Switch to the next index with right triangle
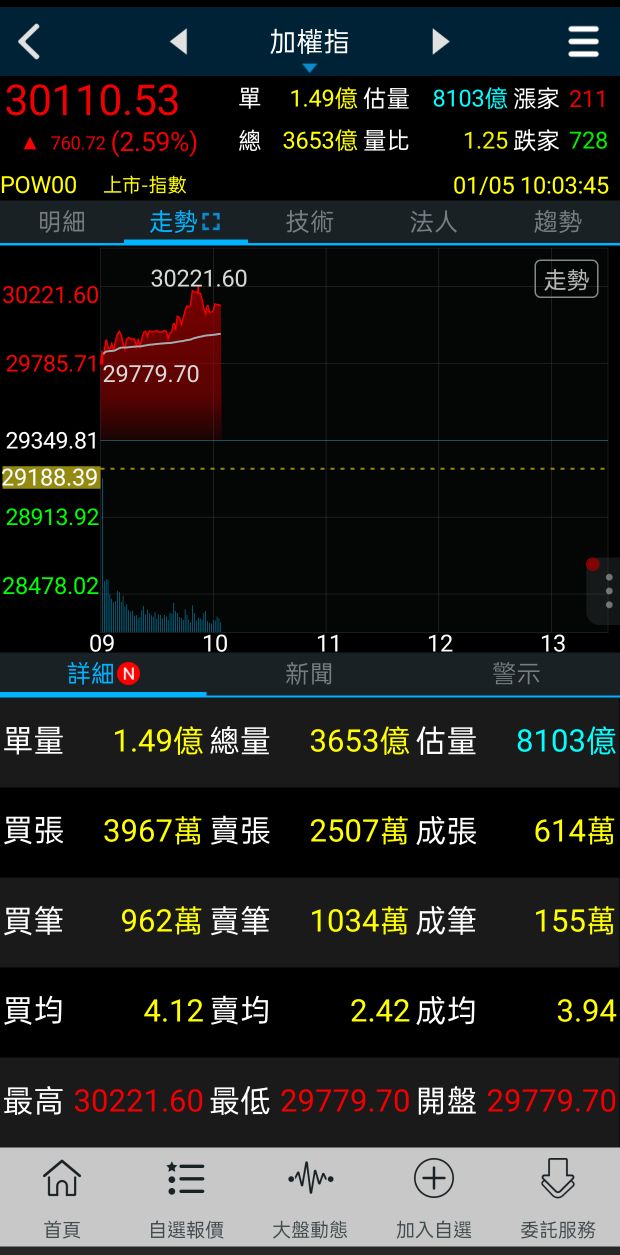620x1255 pixels. (440, 42)
